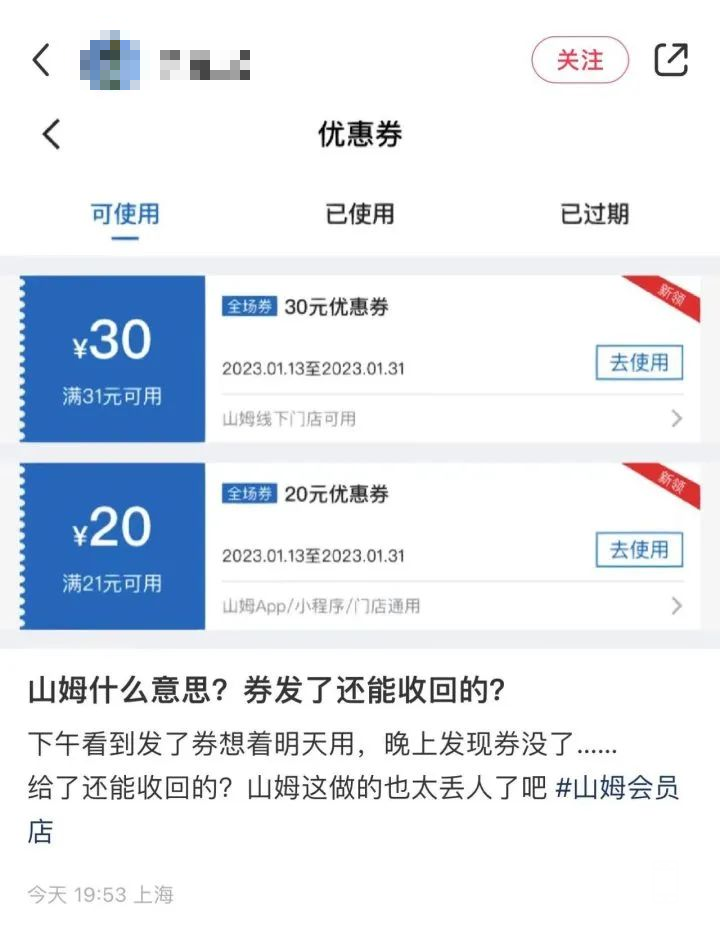Open the #山姆会员店 hashtag
The width and height of the screenshot is (720, 932).
[x=616, y=788]
